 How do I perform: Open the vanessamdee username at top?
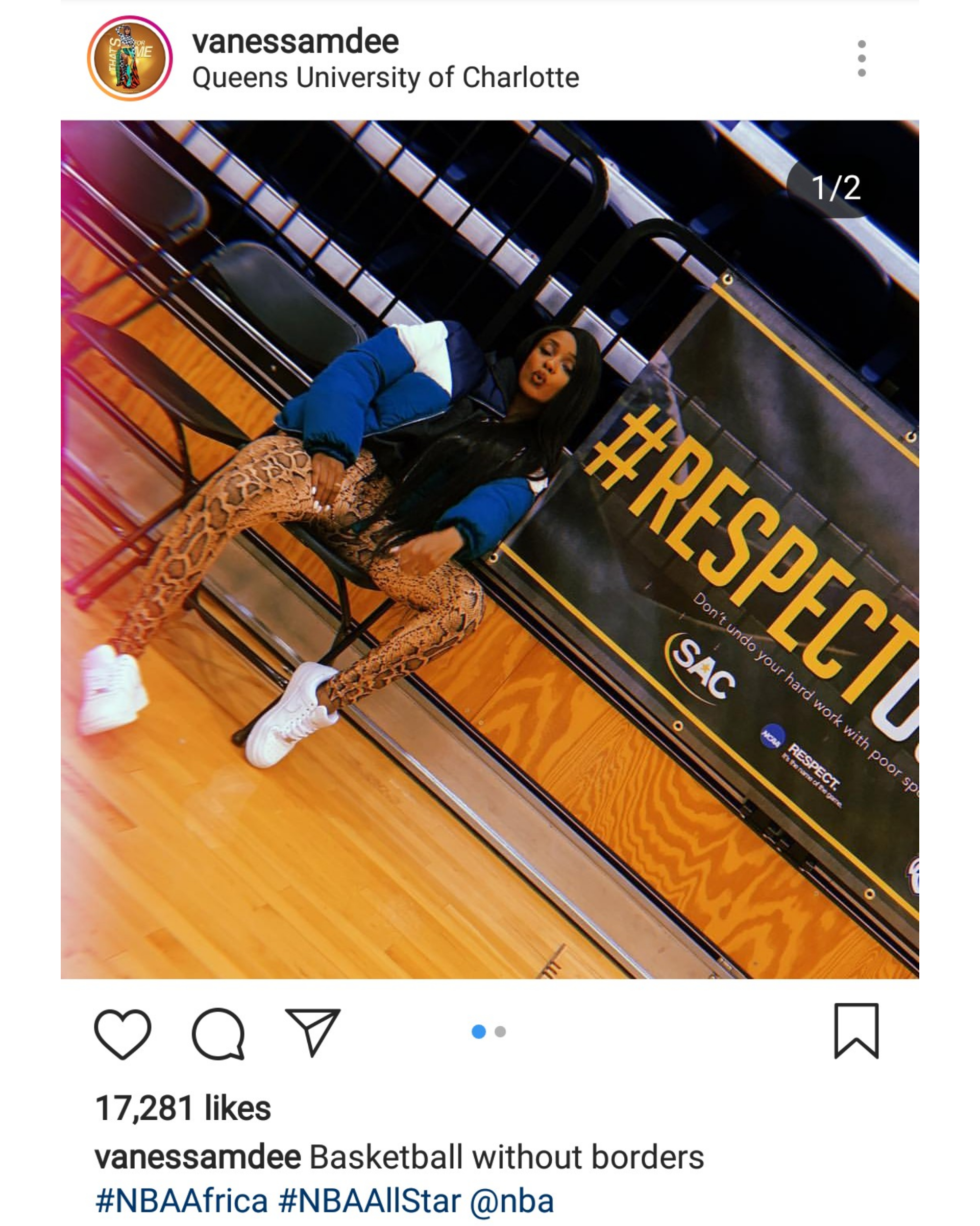tap(295, 41)
